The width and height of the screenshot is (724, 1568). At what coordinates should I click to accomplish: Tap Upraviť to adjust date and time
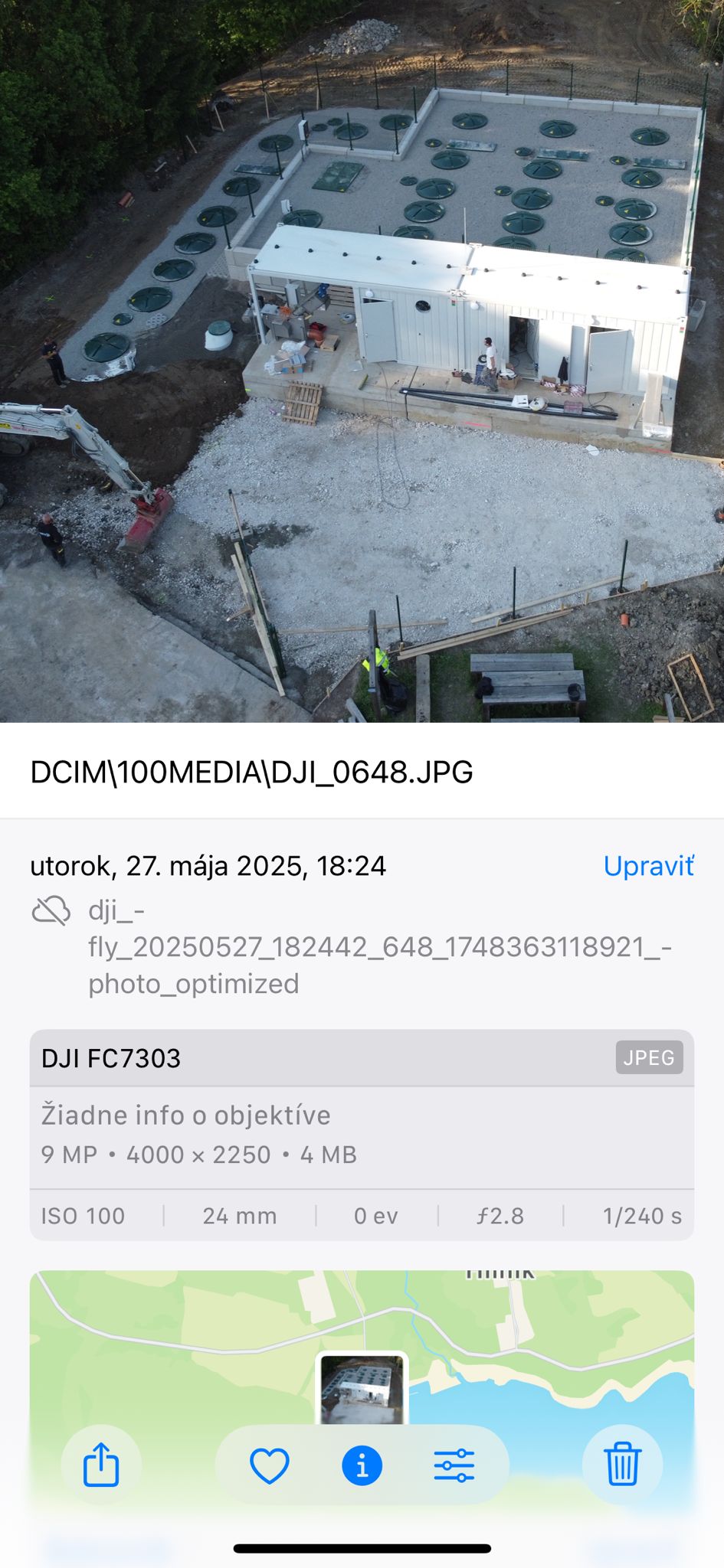coord(648,866)
